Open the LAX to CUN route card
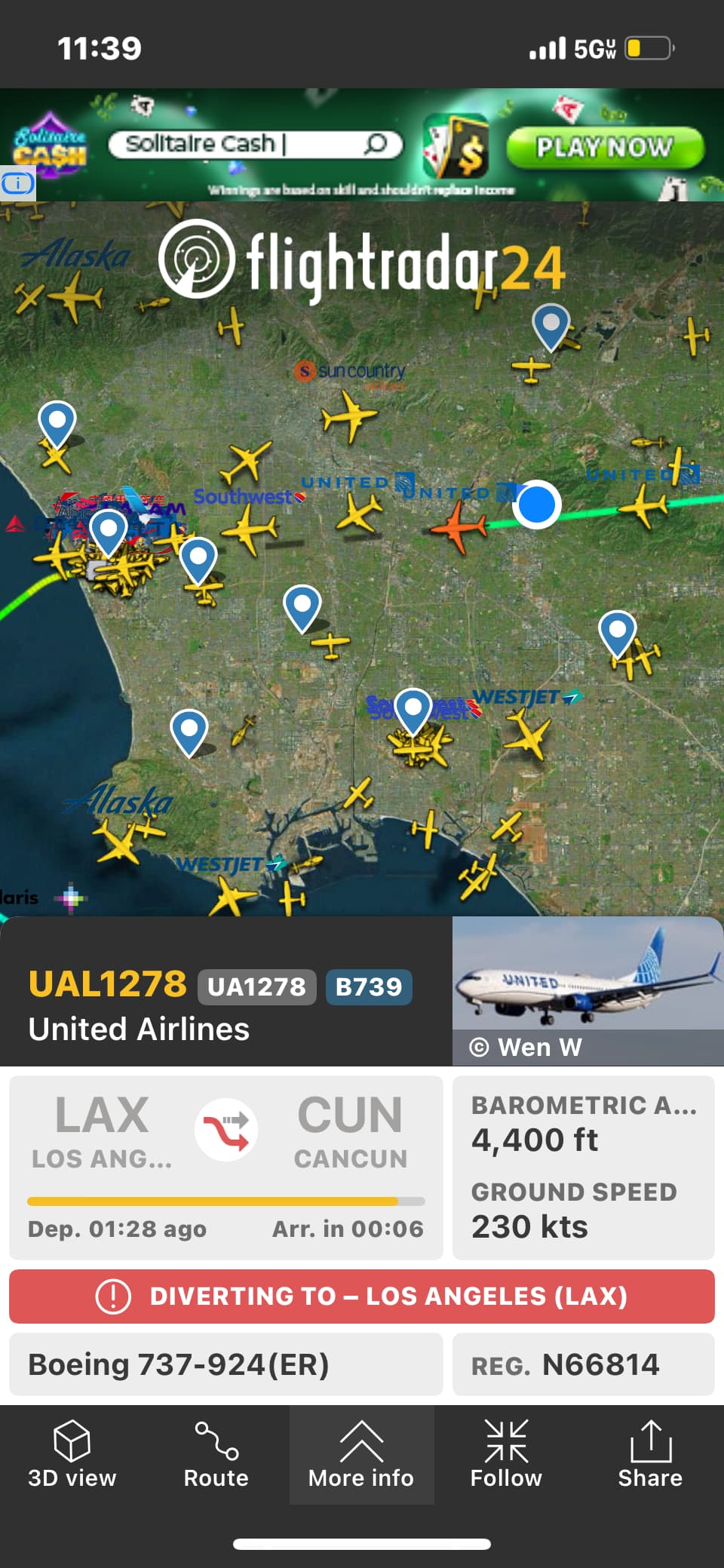724x1568 pixels. (225, 1167)
